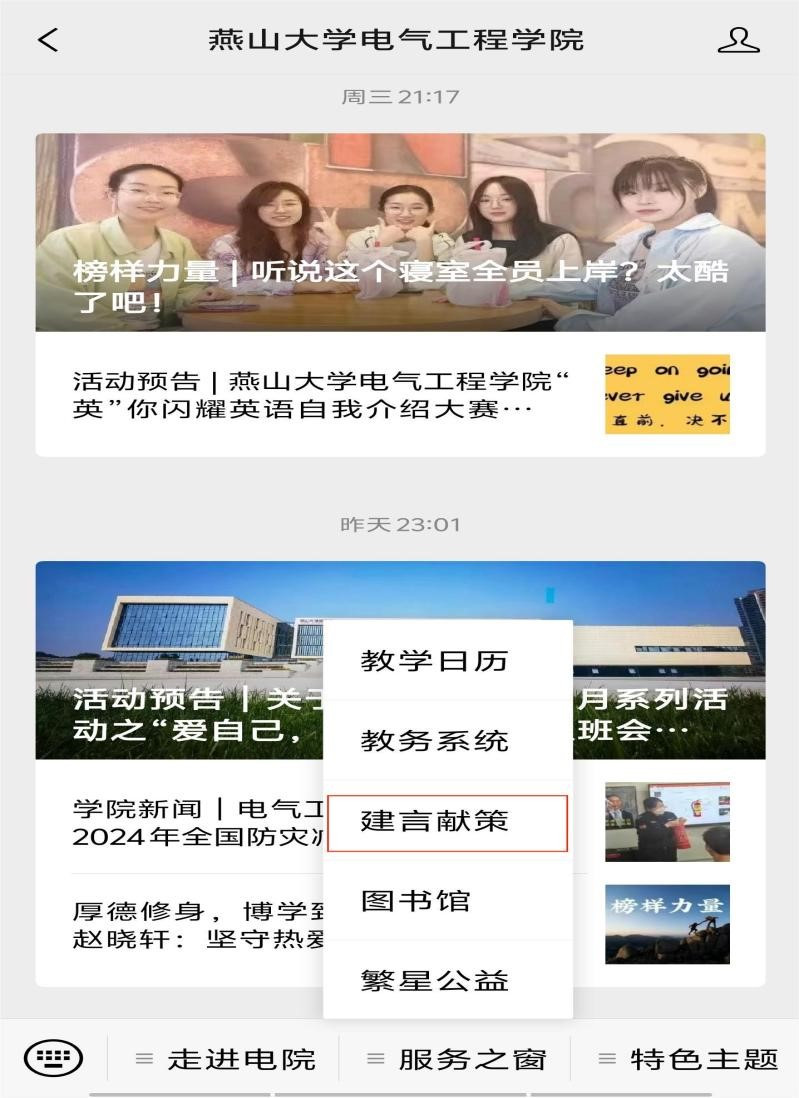This screenshot has height=1098, width=799.
Task: Select 教学日历 from the popup menu
Action: (435, 661)
